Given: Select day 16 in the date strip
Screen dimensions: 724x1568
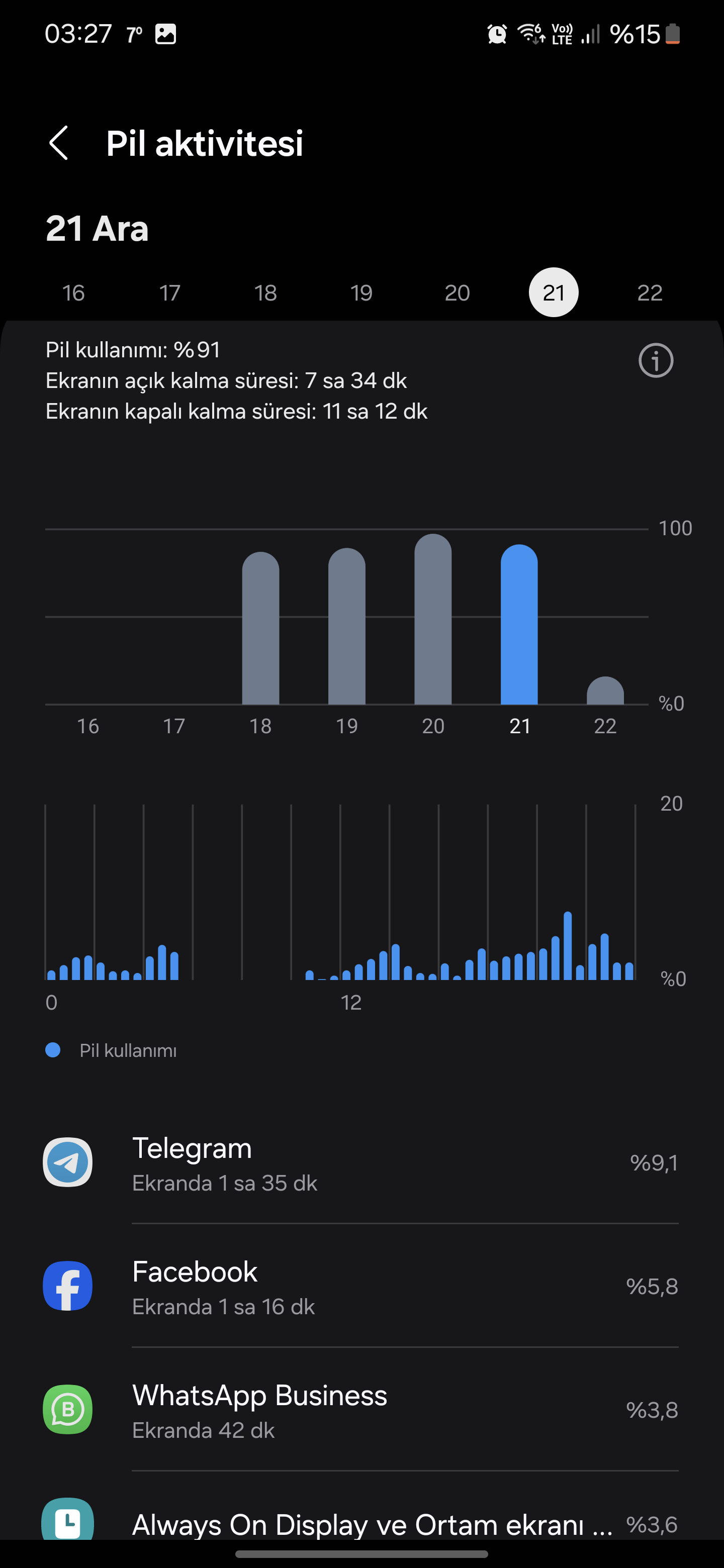Looking at the screenshot, I should tap(74, 293).
